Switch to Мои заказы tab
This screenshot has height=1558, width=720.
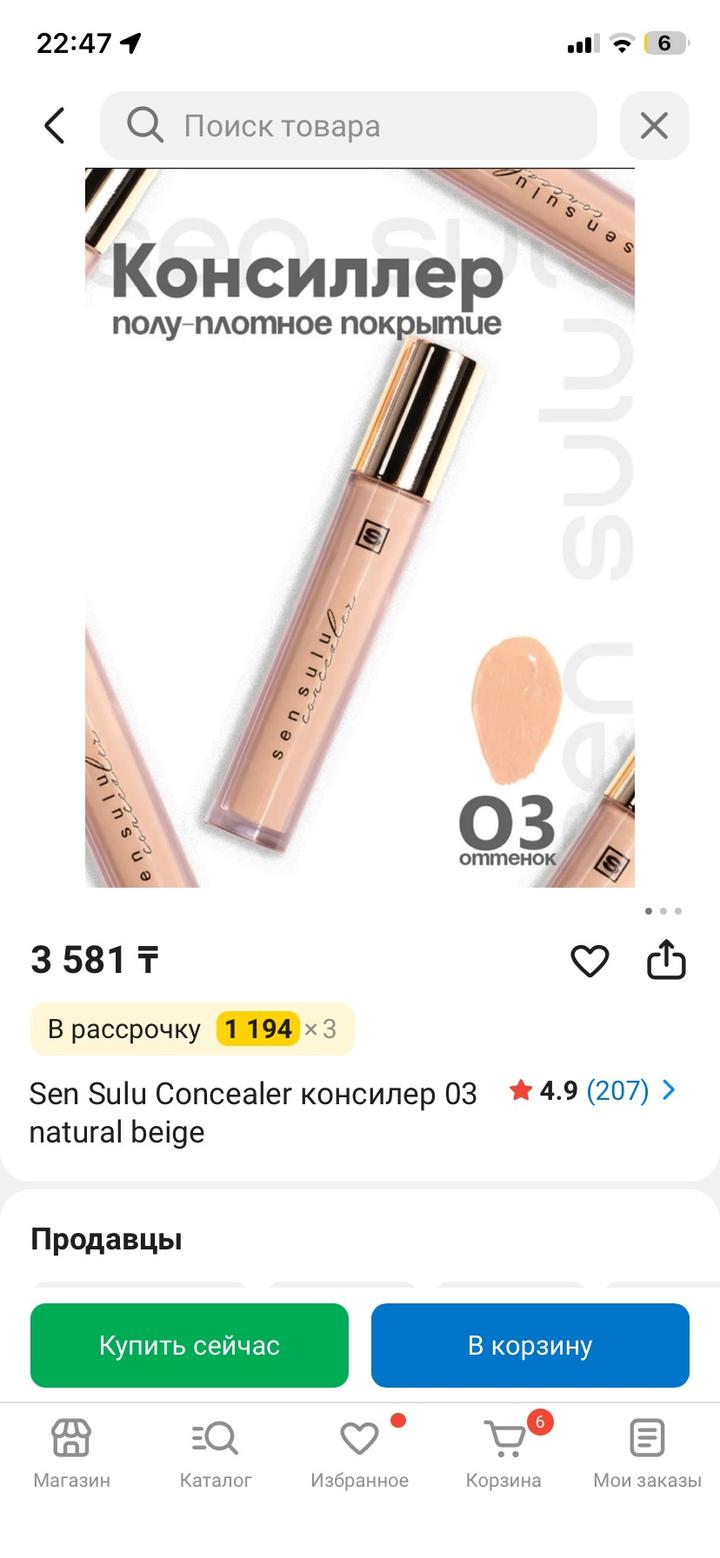point(647,1454)
